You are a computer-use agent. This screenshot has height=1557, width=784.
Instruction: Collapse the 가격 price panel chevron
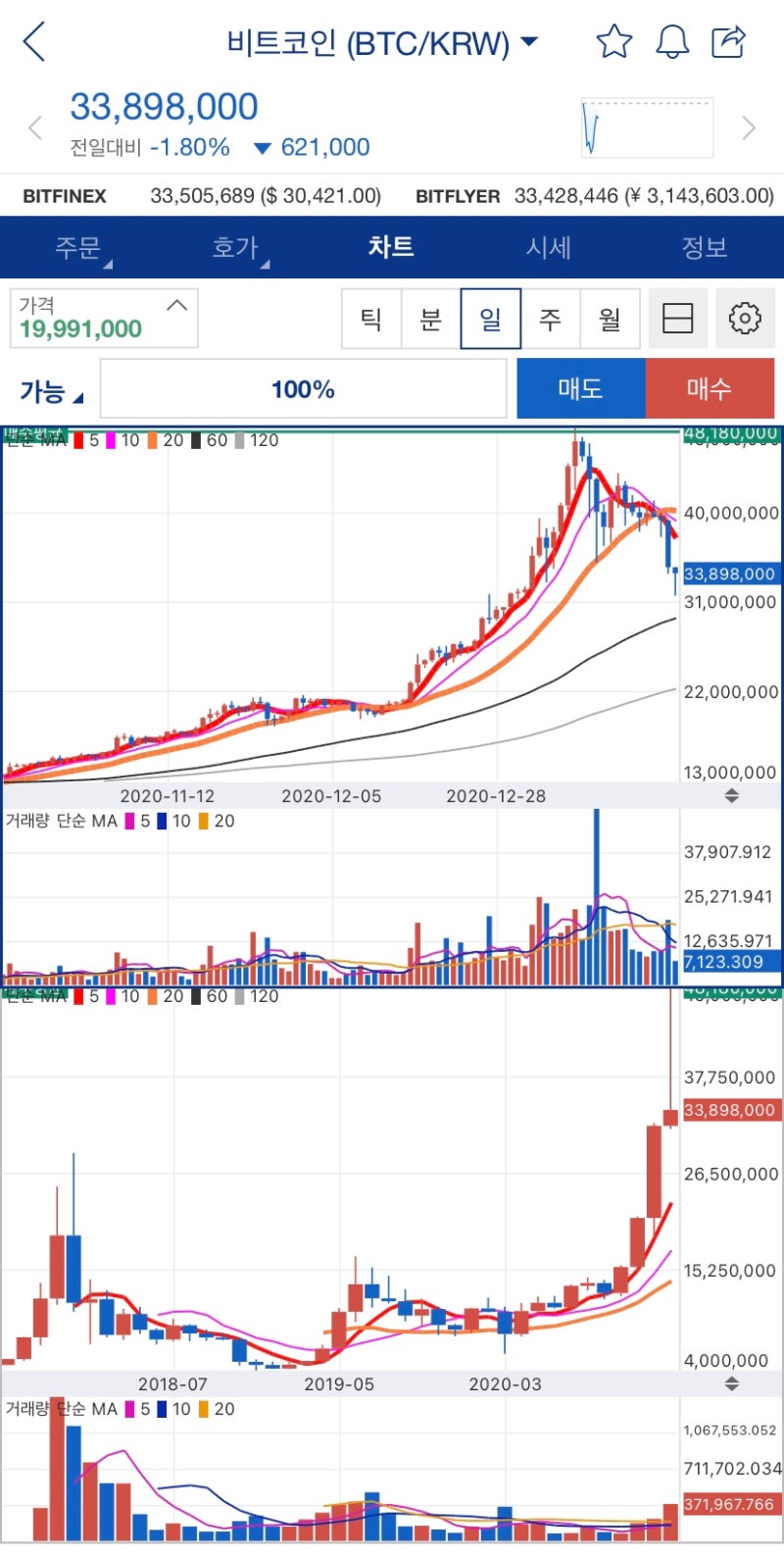[x=176, y=304]
